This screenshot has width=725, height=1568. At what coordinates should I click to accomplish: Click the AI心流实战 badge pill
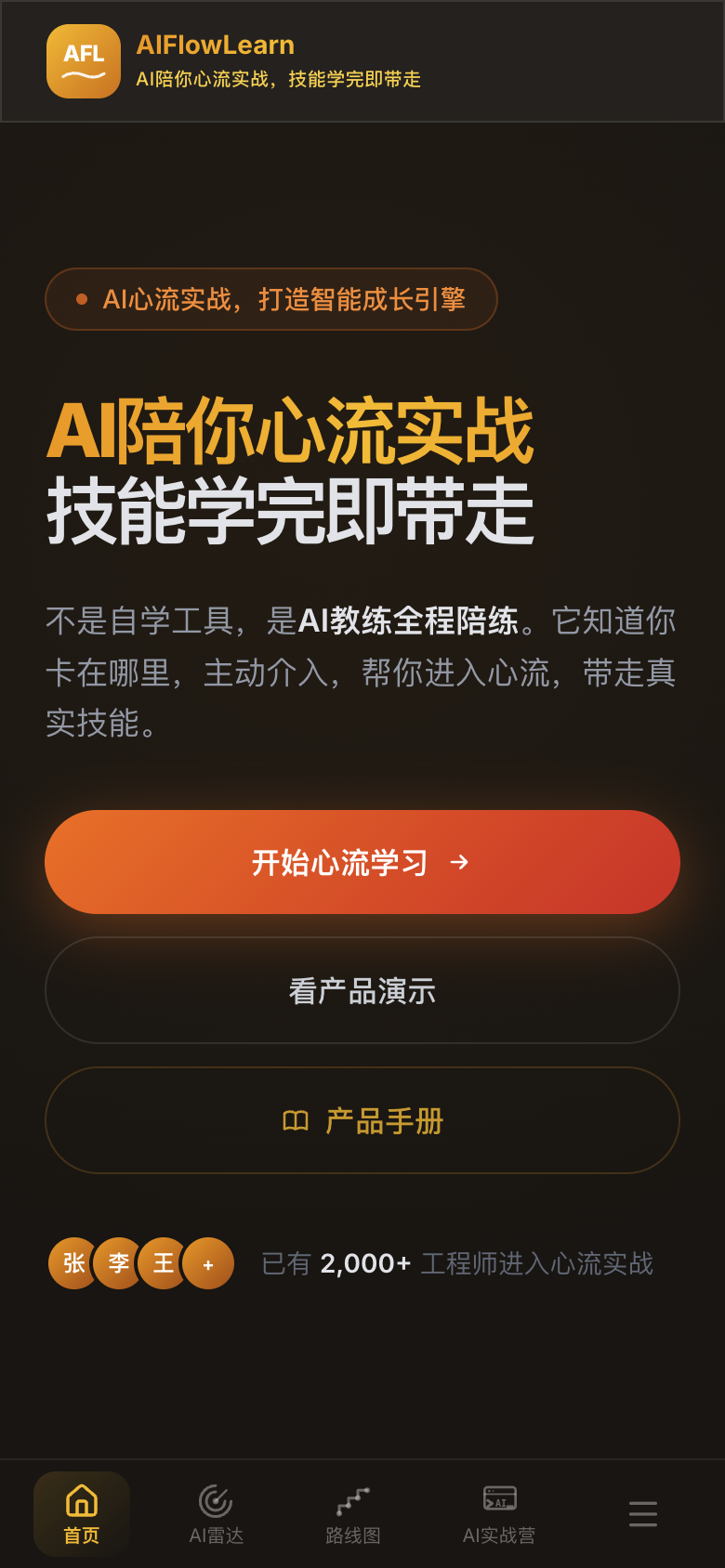tap(270, 299)
